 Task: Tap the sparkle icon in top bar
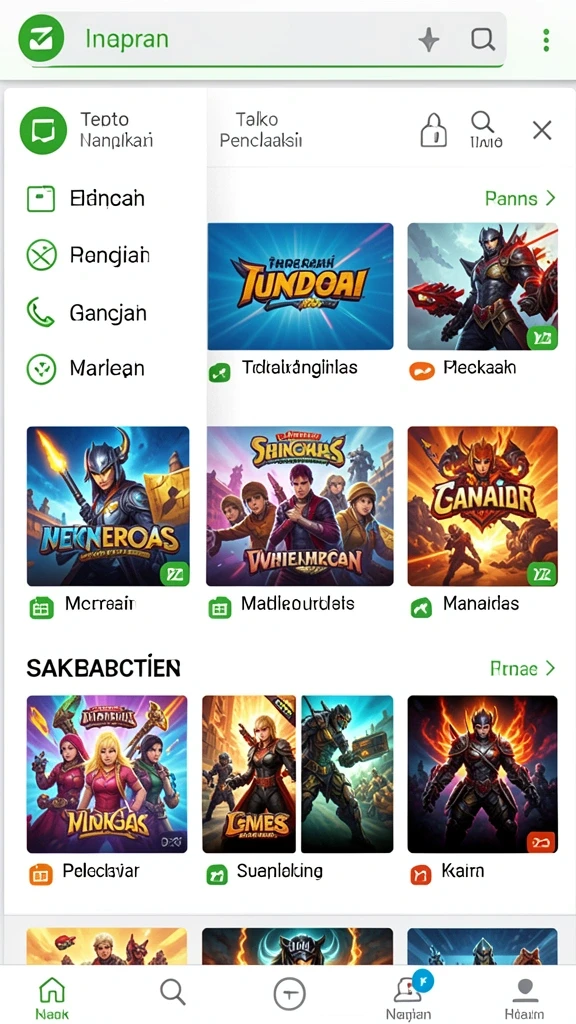pyautogui.click(x=428, y=40)
